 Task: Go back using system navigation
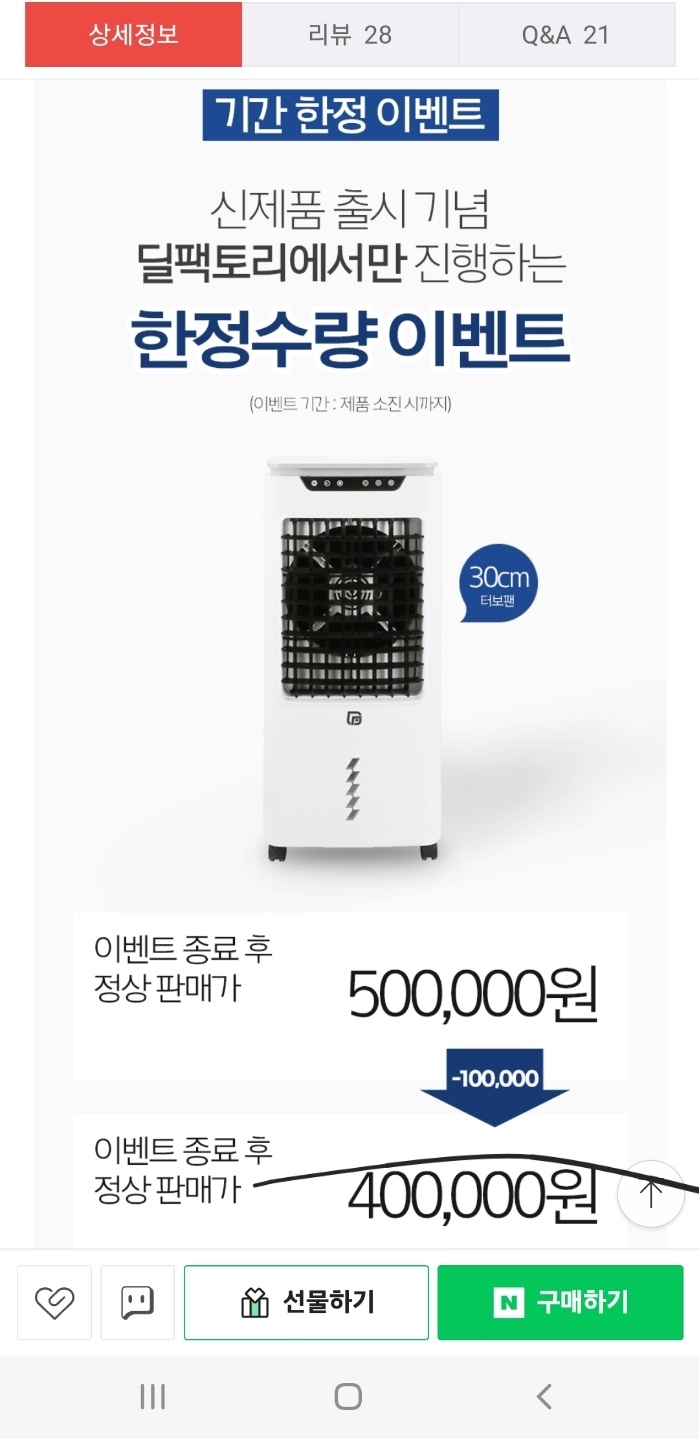coord(544,1396)
